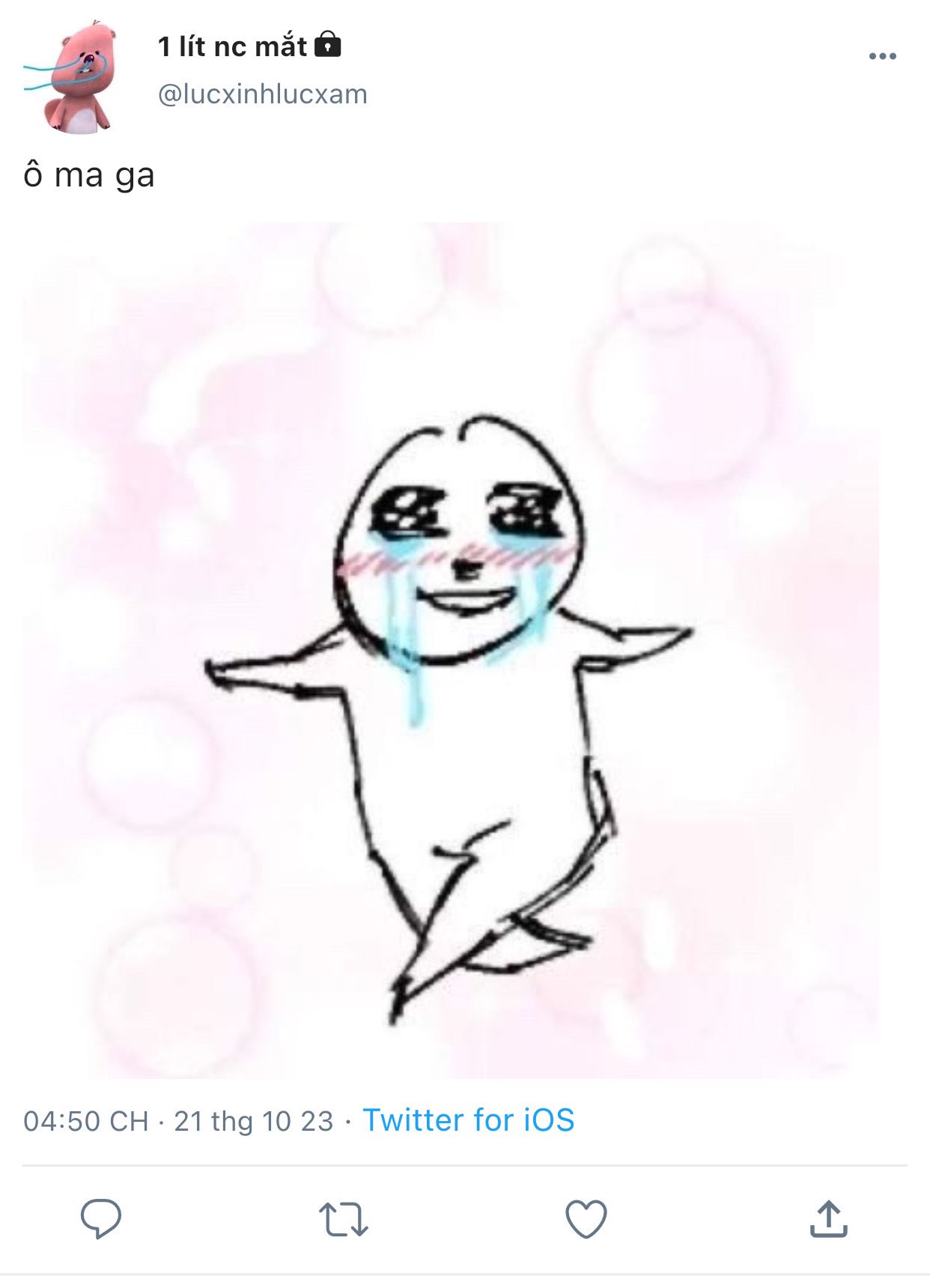The width and height of the screenshot is (930, 1288).
Task: Reply to the tweet
Action: tap(101, 1219)
